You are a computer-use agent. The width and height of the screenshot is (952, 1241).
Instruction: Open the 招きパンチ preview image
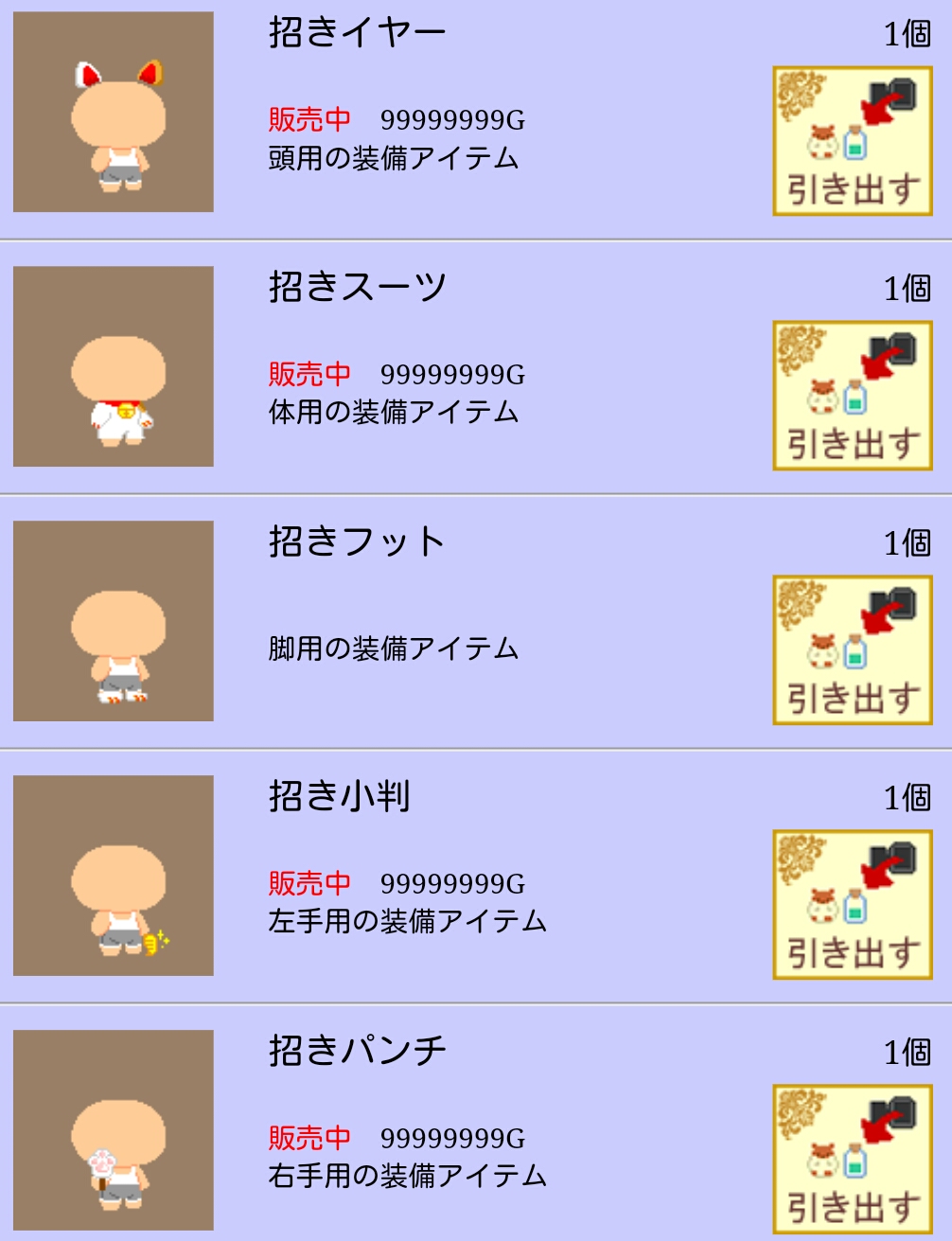click(114, 1130)
